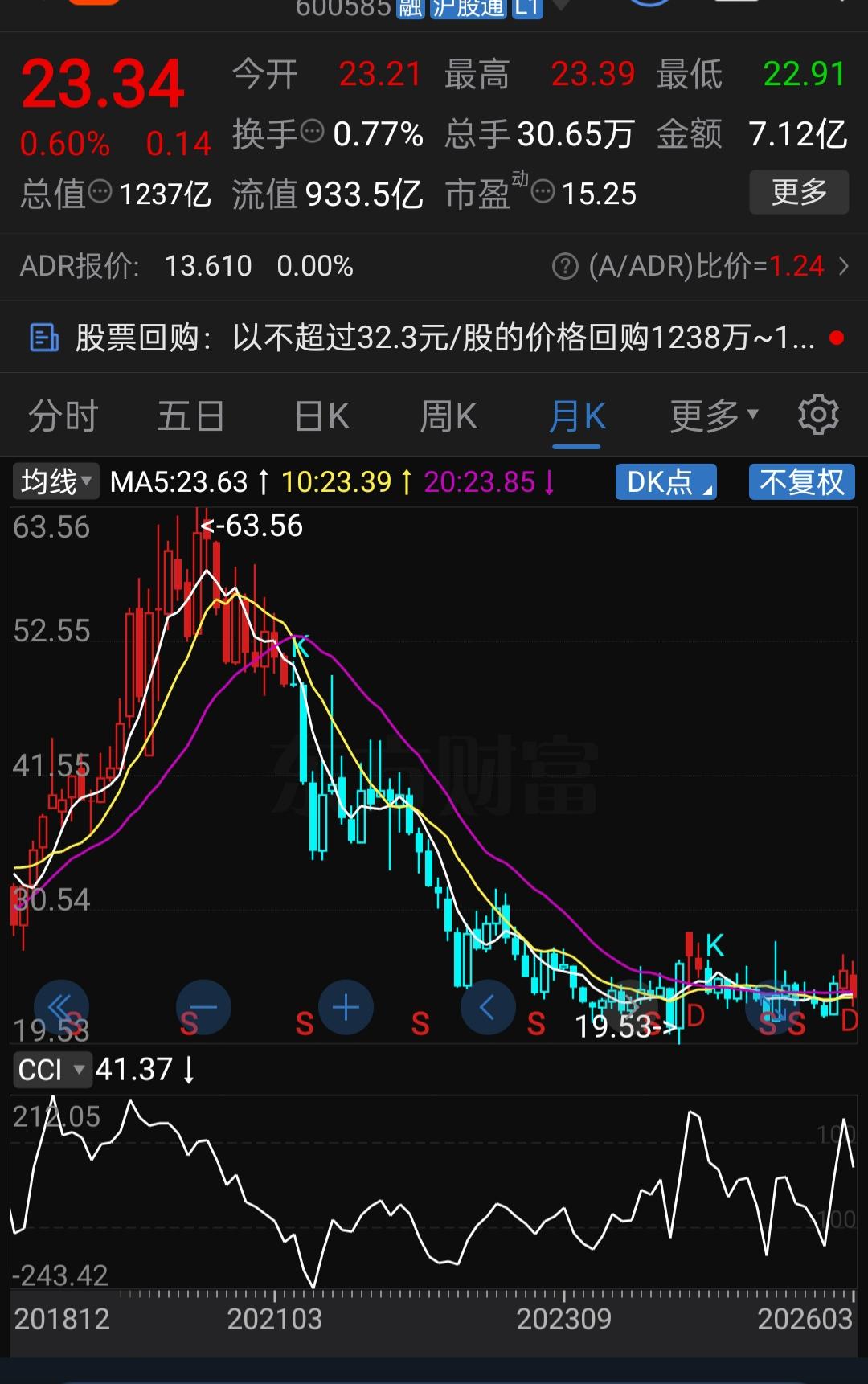The image size is (868, 1384).
Task: Open the 分时 chart tab
Action: pyautogui.click(x=62, y=416)
